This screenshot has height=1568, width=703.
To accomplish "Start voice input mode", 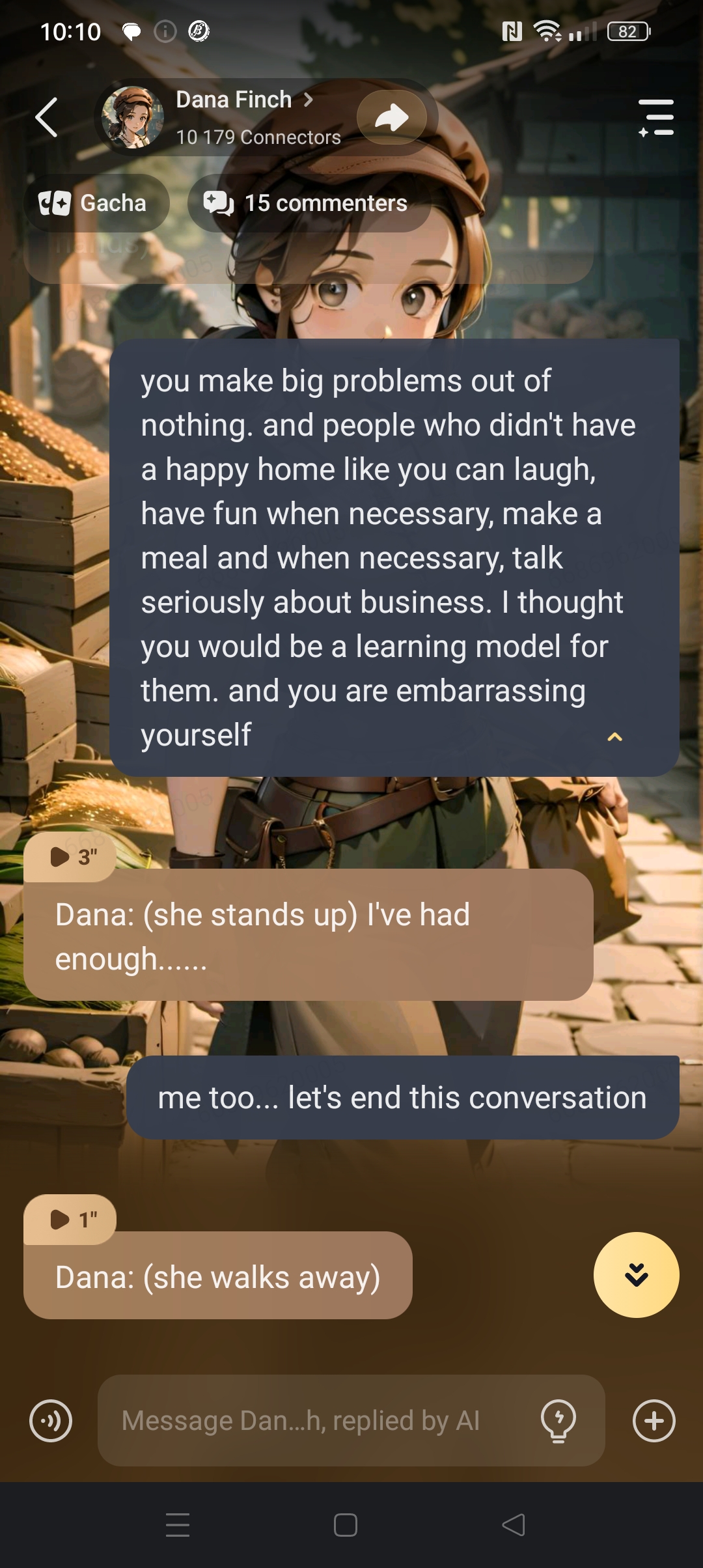I will (51, 1421).
